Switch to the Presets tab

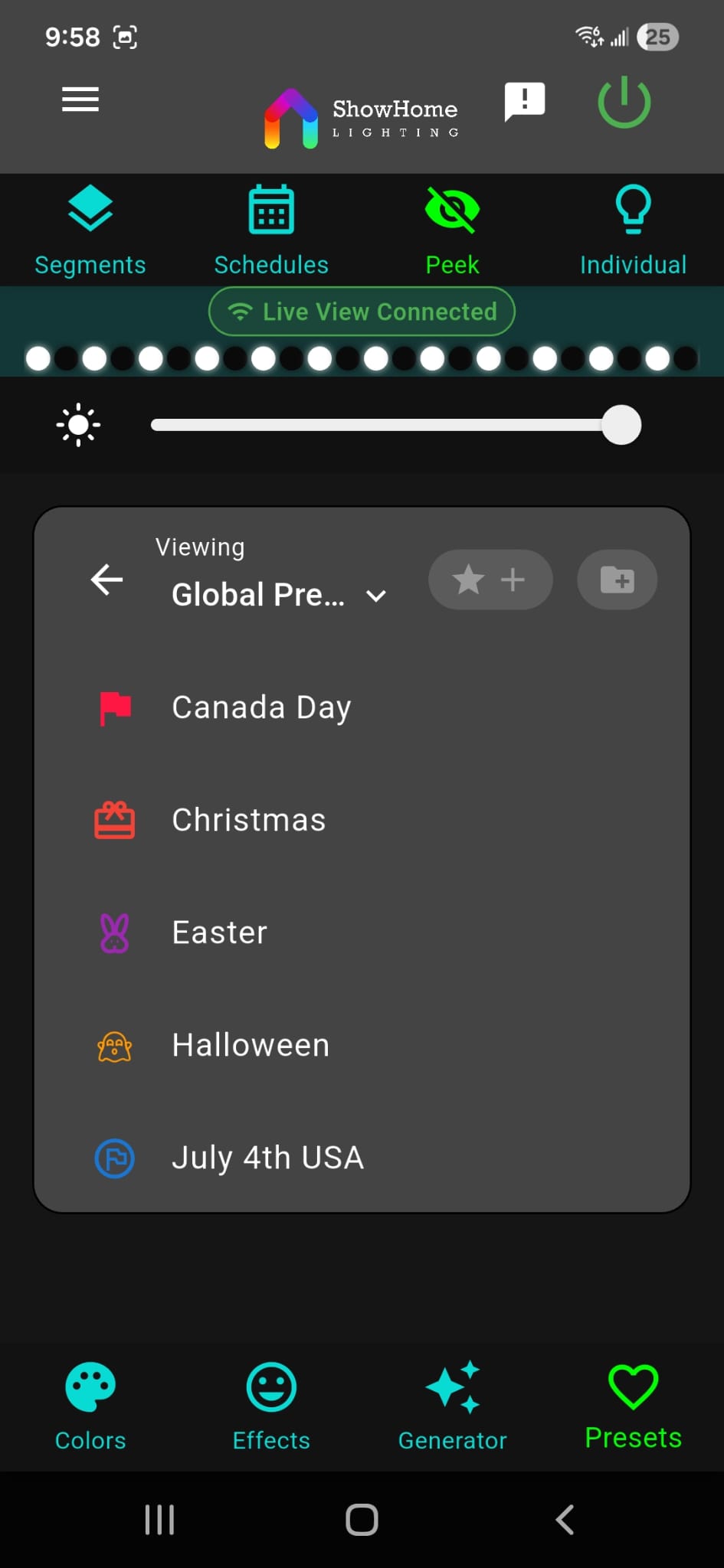point(631,1405)
